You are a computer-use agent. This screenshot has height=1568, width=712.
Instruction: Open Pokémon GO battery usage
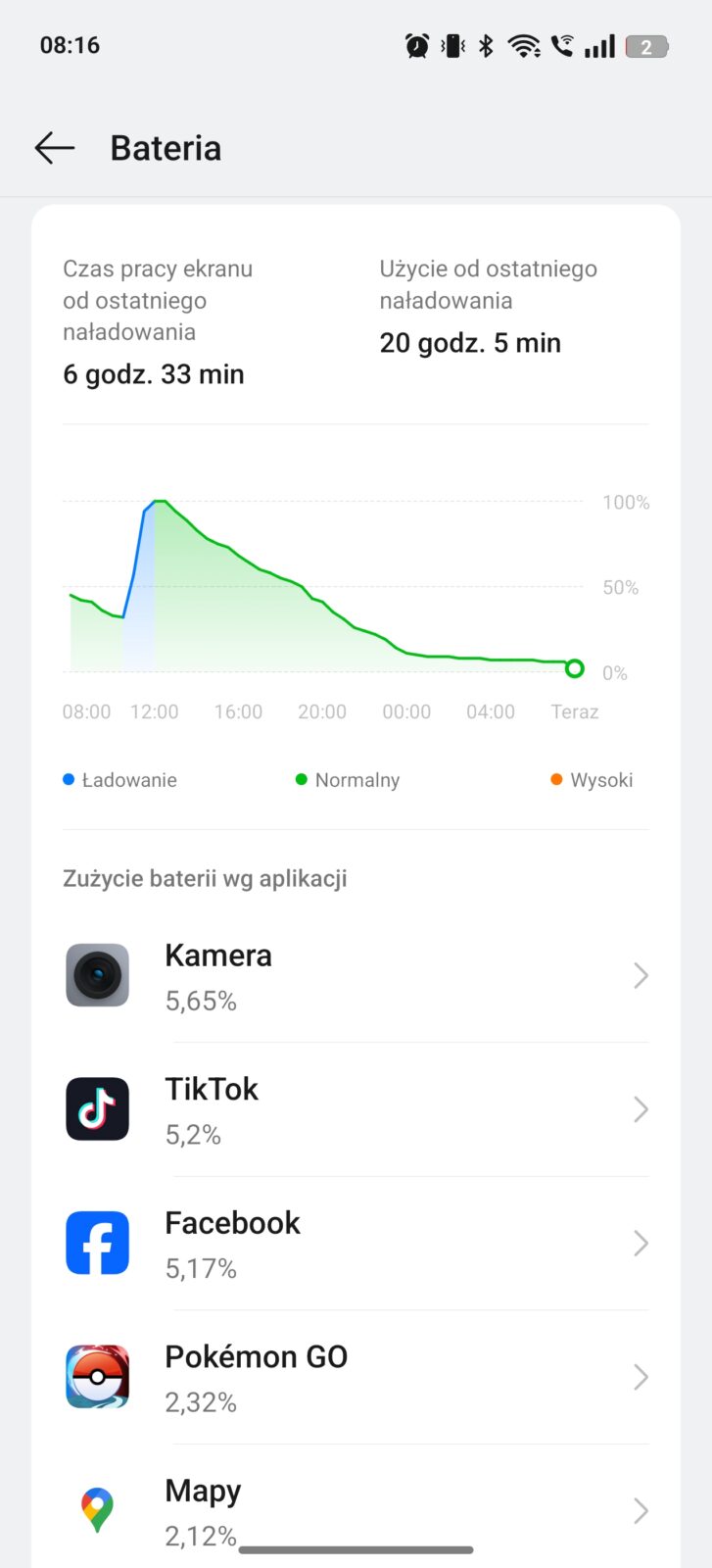pyautogui.click(x=356, y=1377)
